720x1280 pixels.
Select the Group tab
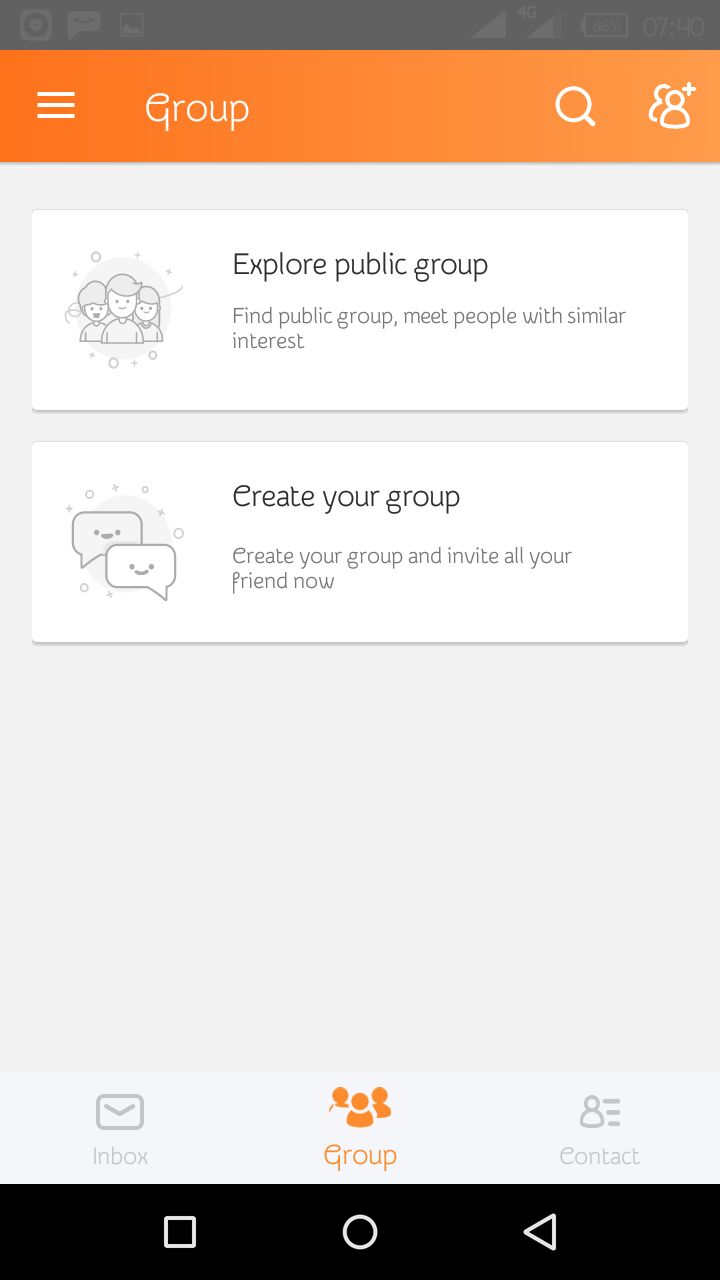[x=360, y=1130]
